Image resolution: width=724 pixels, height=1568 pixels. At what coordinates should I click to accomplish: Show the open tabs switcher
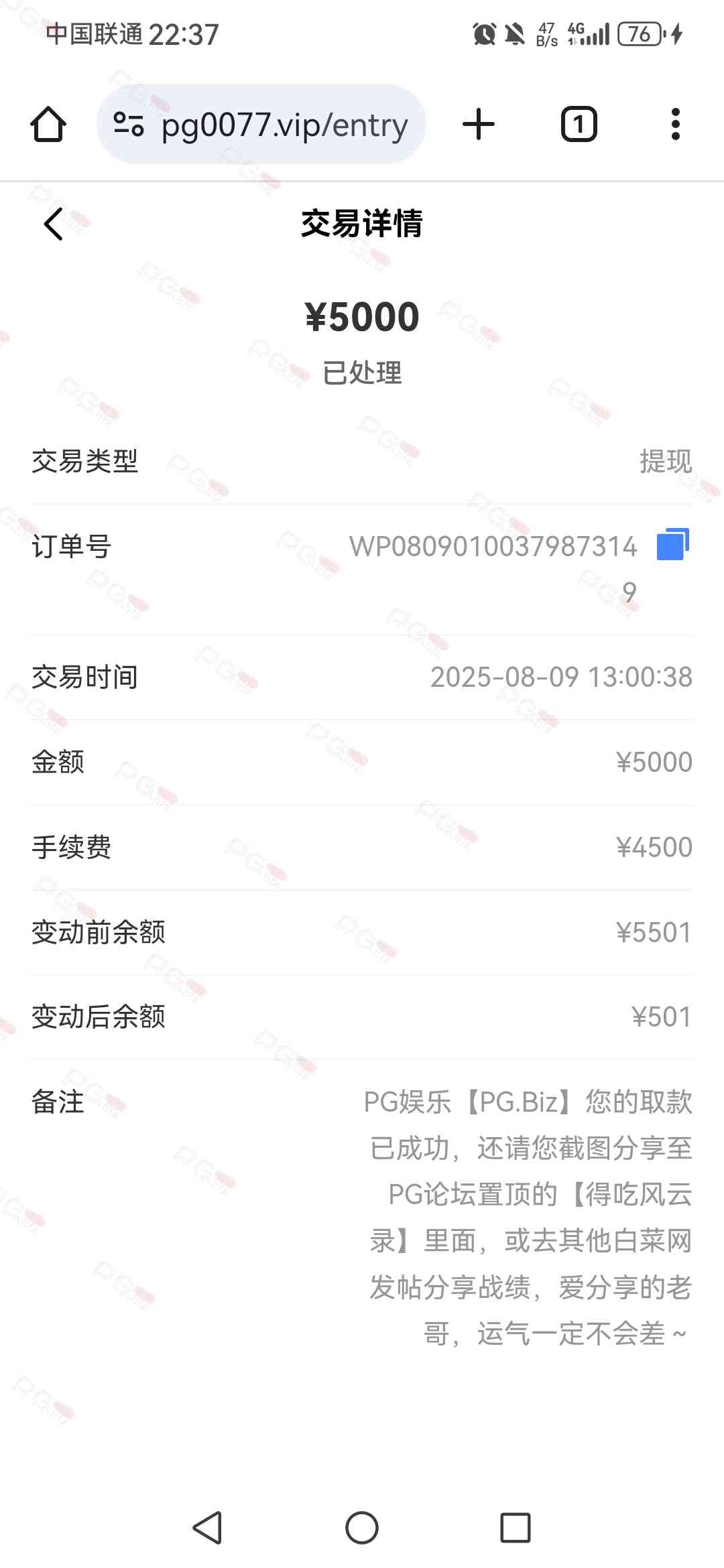[579, 125]
